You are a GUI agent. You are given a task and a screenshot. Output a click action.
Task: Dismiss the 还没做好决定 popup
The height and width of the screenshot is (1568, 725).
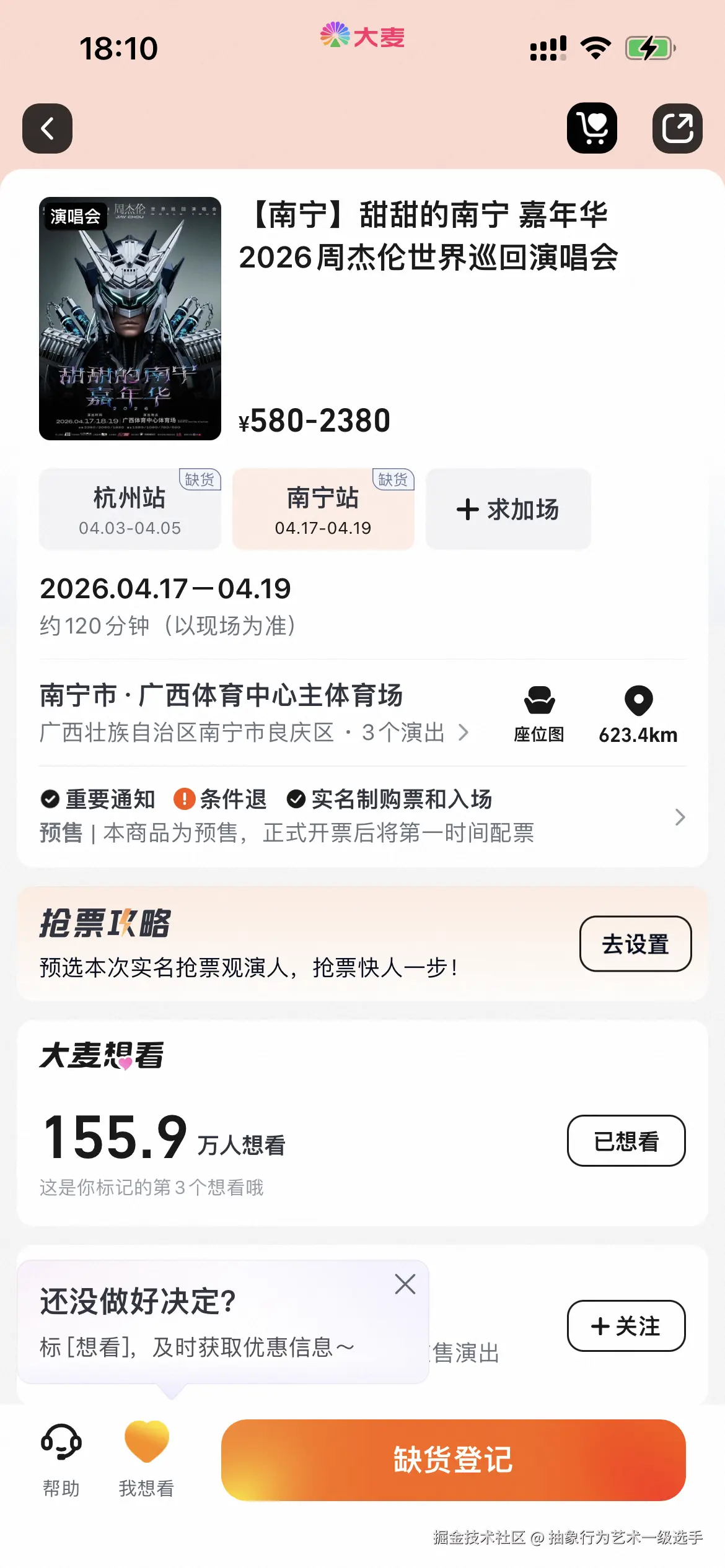point(405,1284)
